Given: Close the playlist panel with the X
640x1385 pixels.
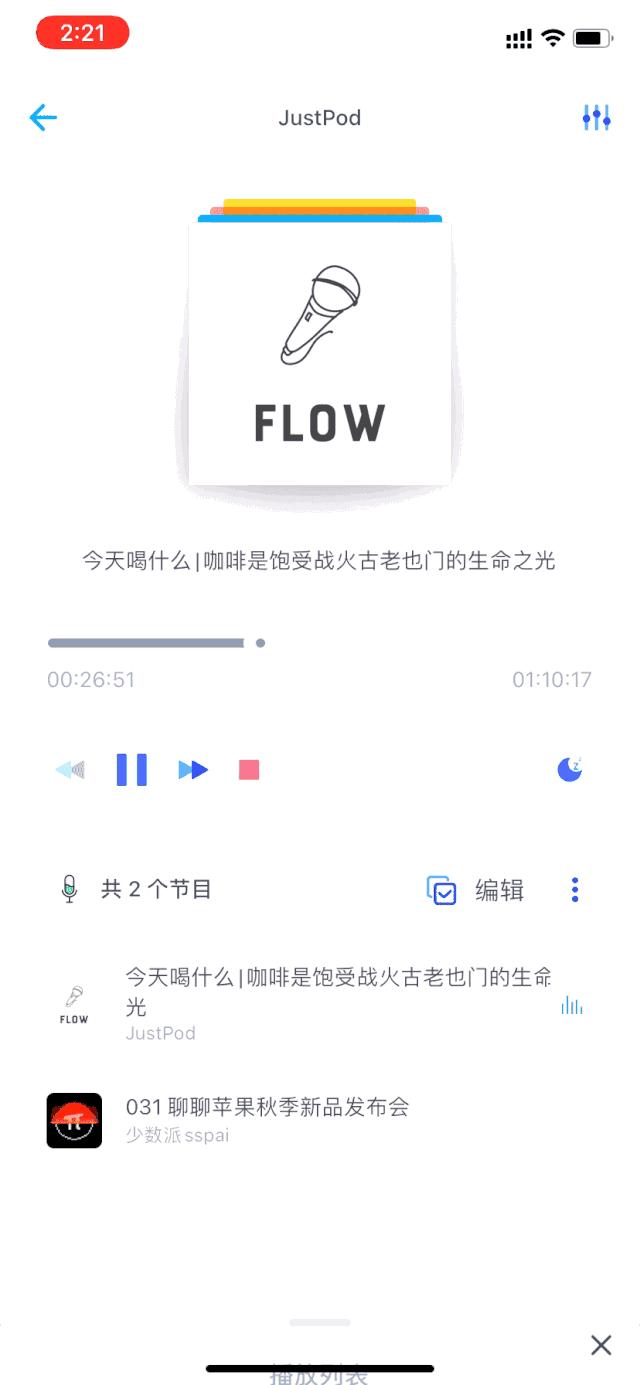Looking at the screenshot, I should pyautogui.click(x=601, y=1345).
